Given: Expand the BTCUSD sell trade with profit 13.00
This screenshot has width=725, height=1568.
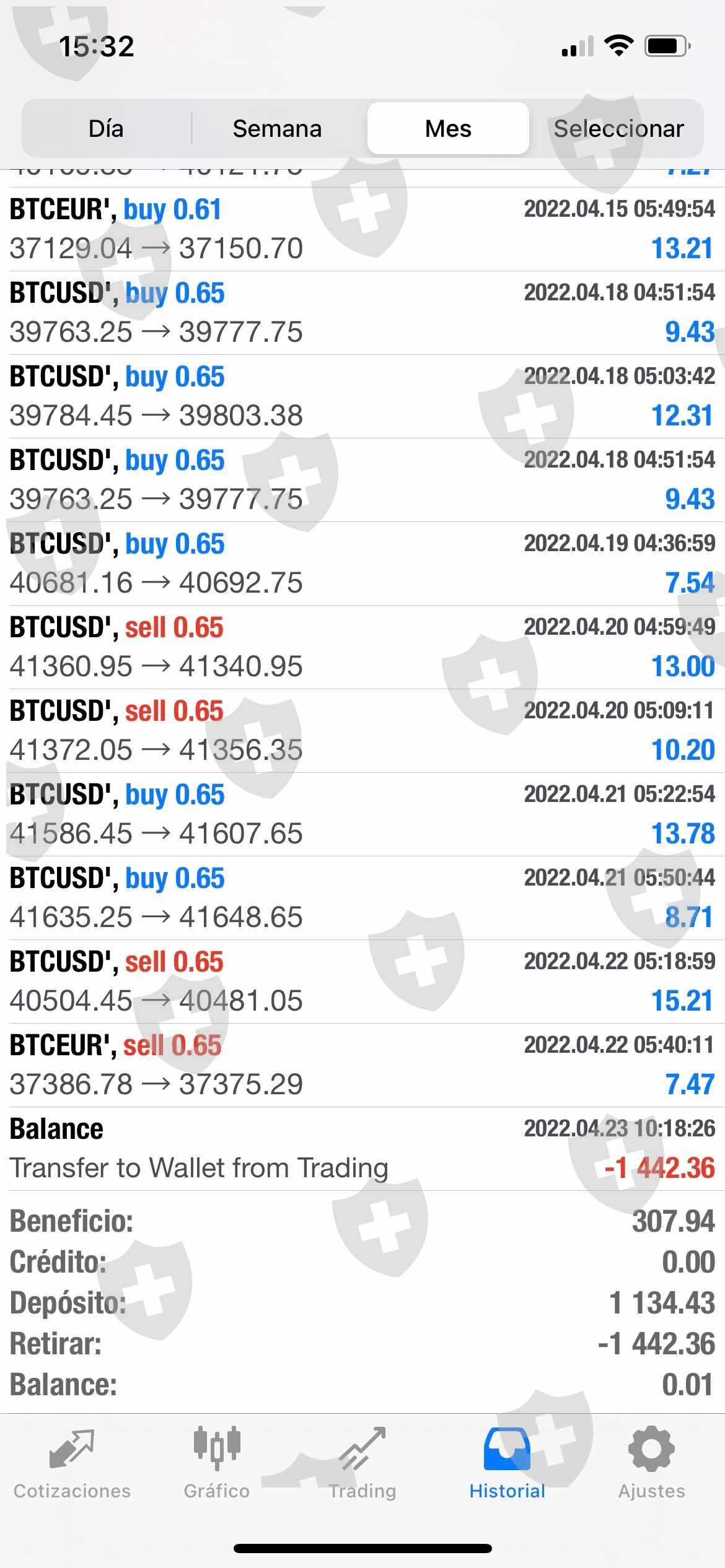Looking at the screenshot, I should pyautogui.click(x=362, y=647).
